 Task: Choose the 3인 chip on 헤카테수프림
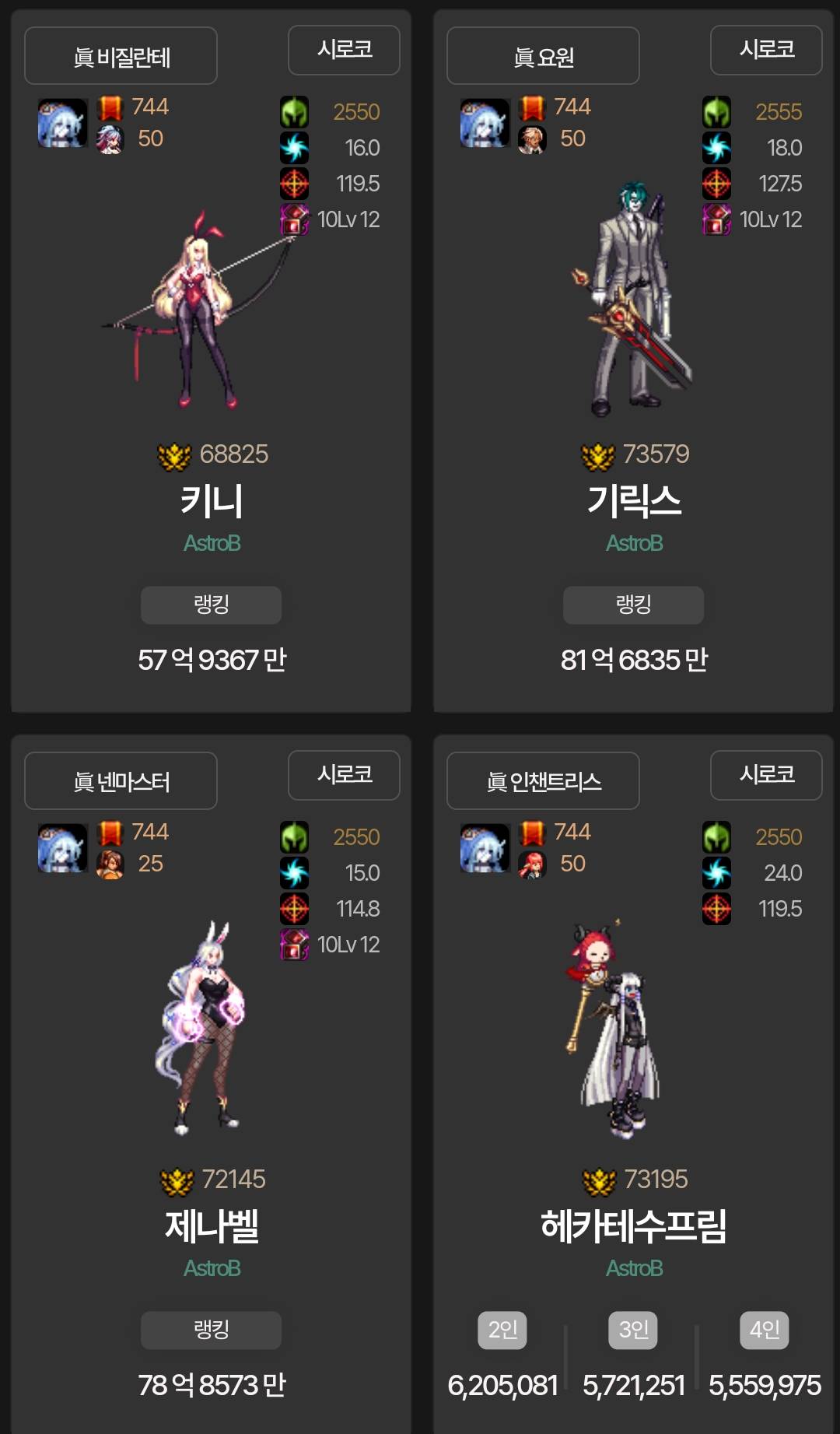633,1330
